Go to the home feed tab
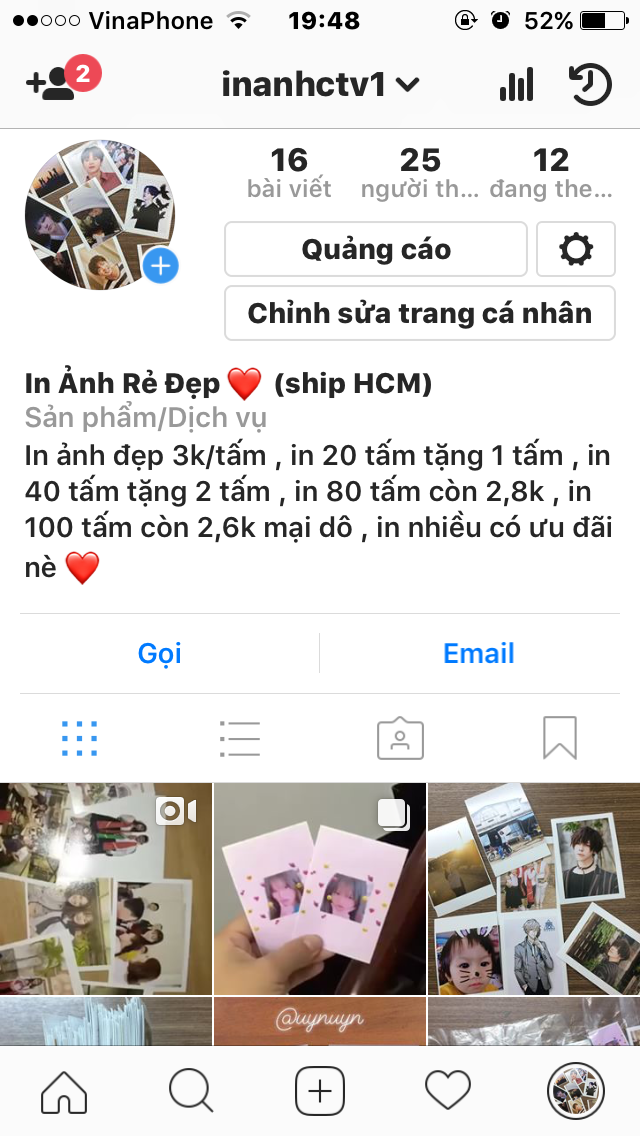 point(64,1090)
